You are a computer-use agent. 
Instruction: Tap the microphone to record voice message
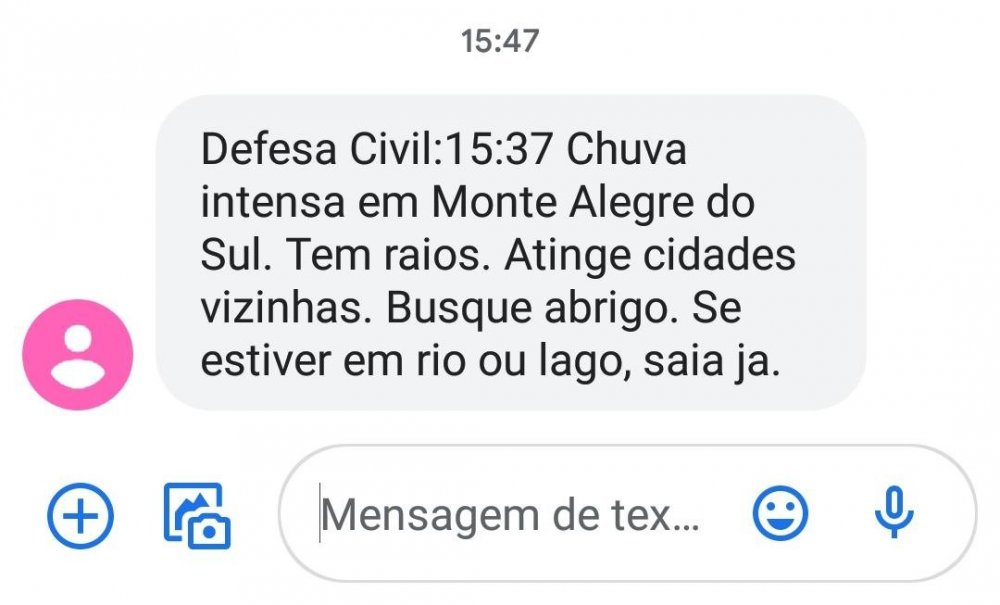tap(893, 513)
